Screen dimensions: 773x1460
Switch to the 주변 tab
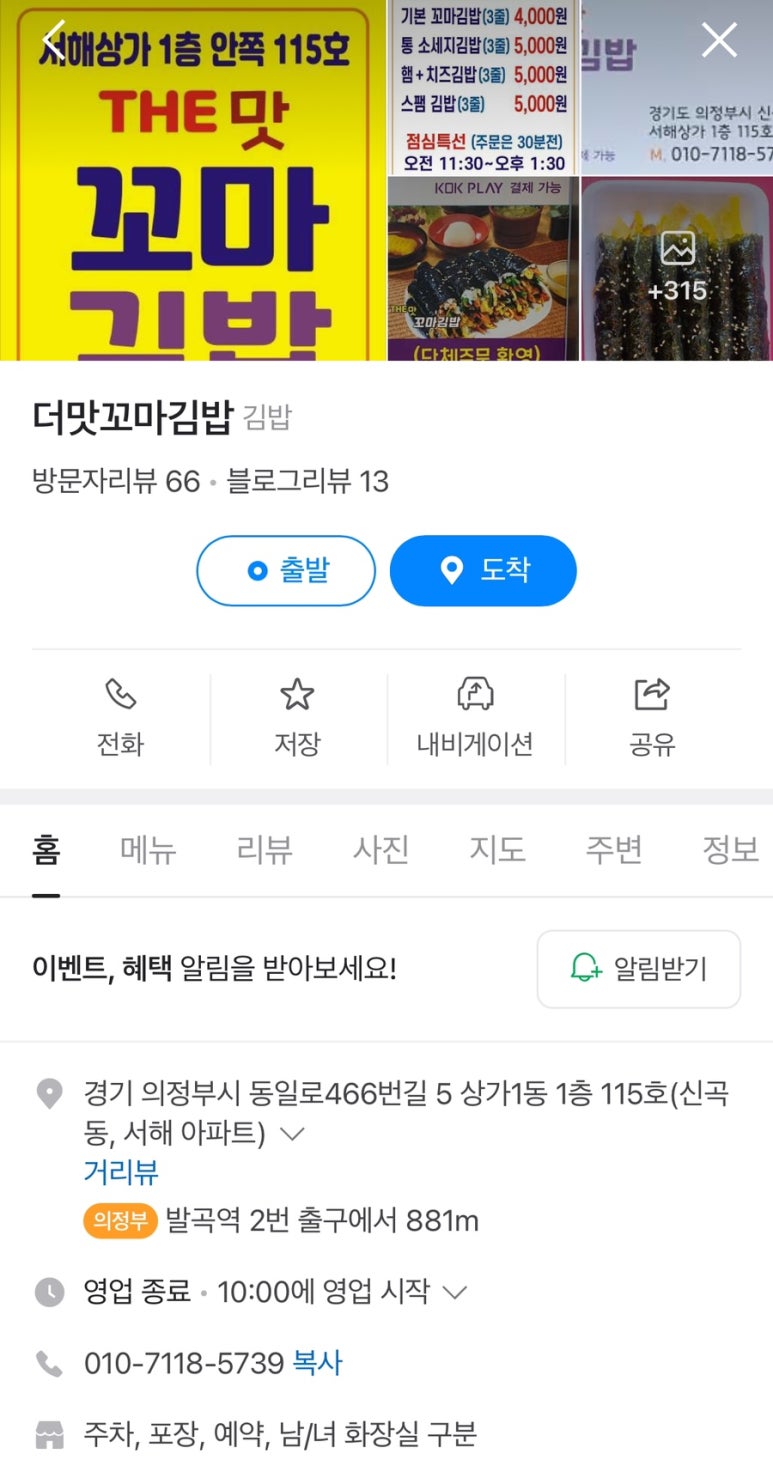tap(613, 850)
